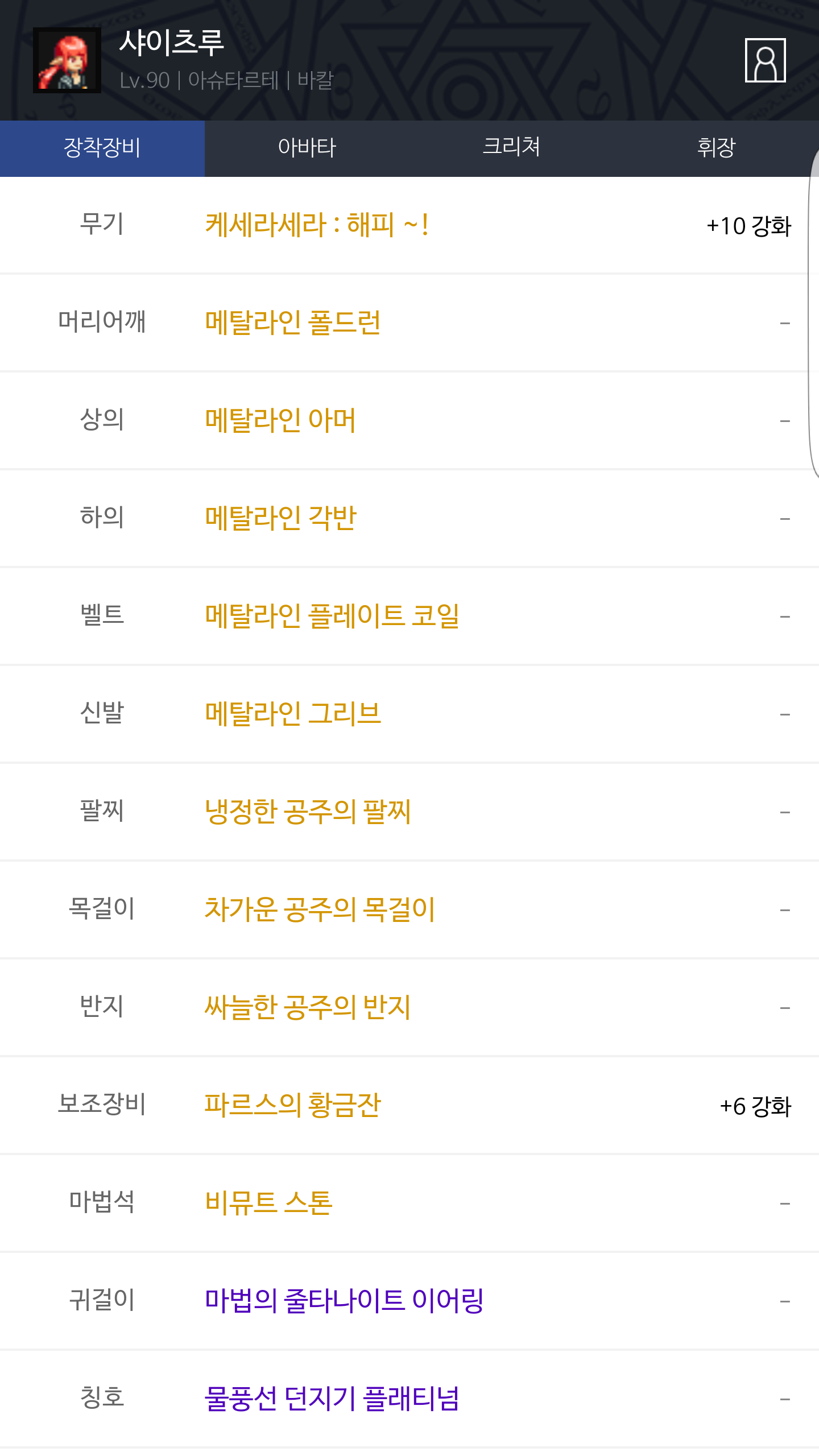The height and width of the screenshot is (1456, 819).
Task: View 메탈라인 폴드런 shoulder item
Action: 293,323
